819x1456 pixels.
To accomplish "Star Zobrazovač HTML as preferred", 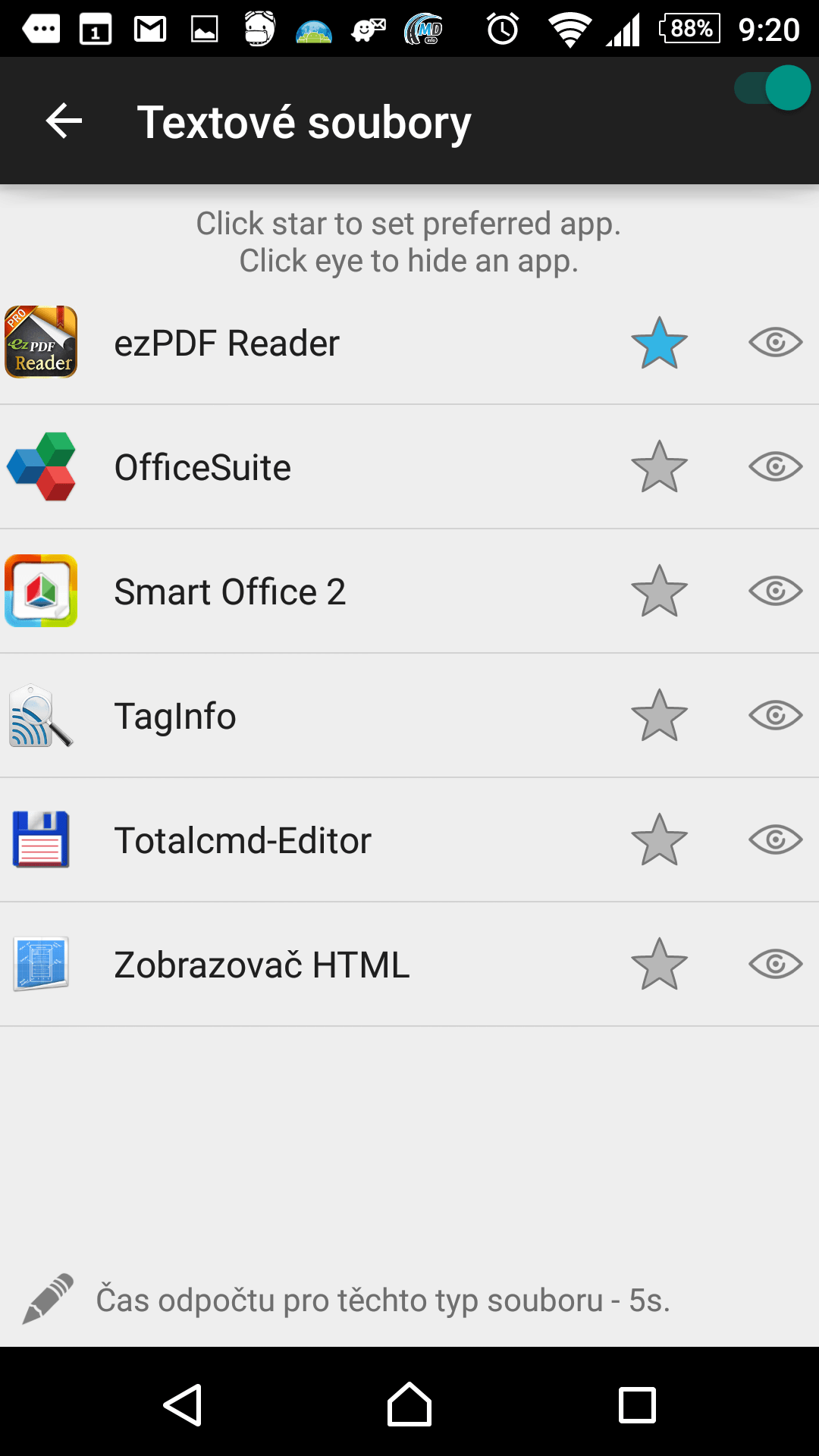I will (x=659, y=965).
